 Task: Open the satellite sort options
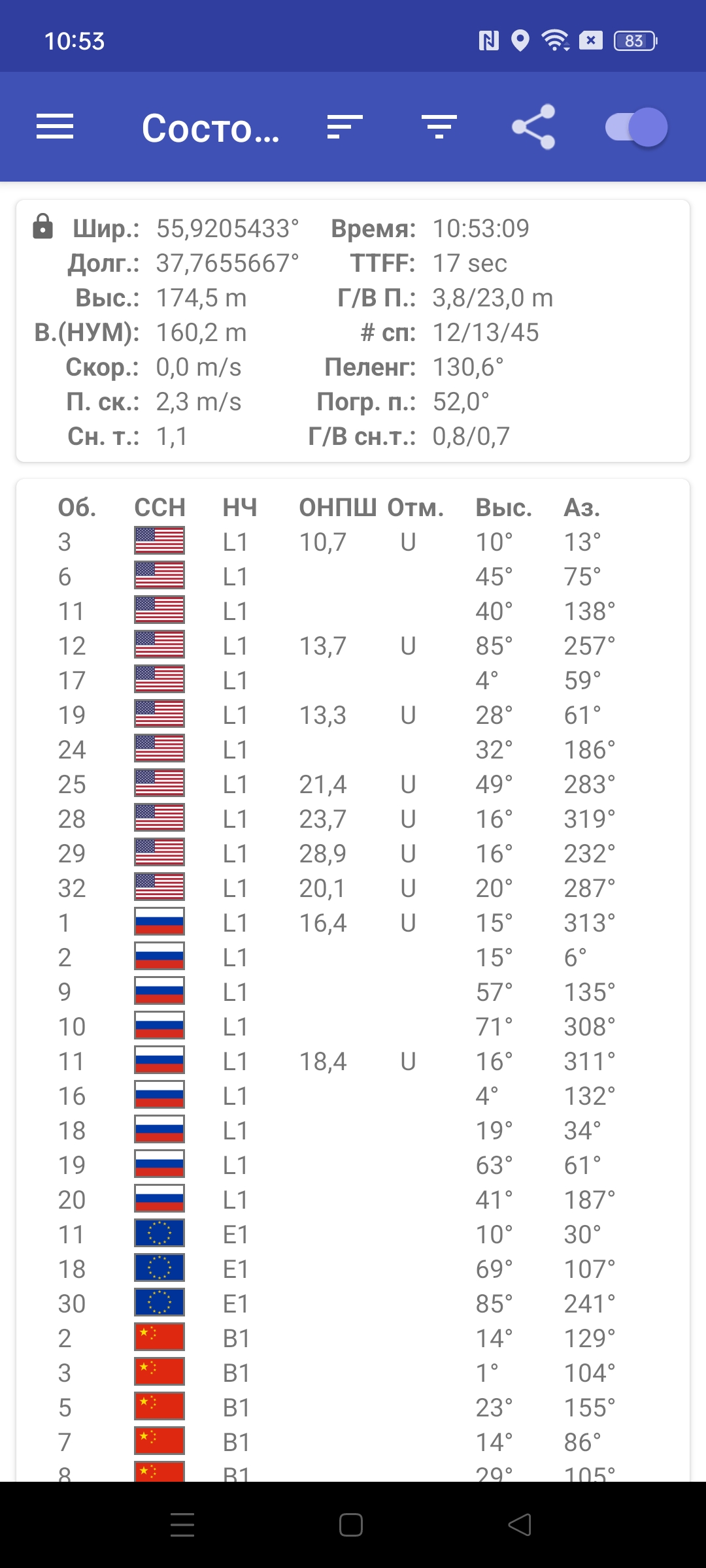pyautogui.click(x=345, y=127)
